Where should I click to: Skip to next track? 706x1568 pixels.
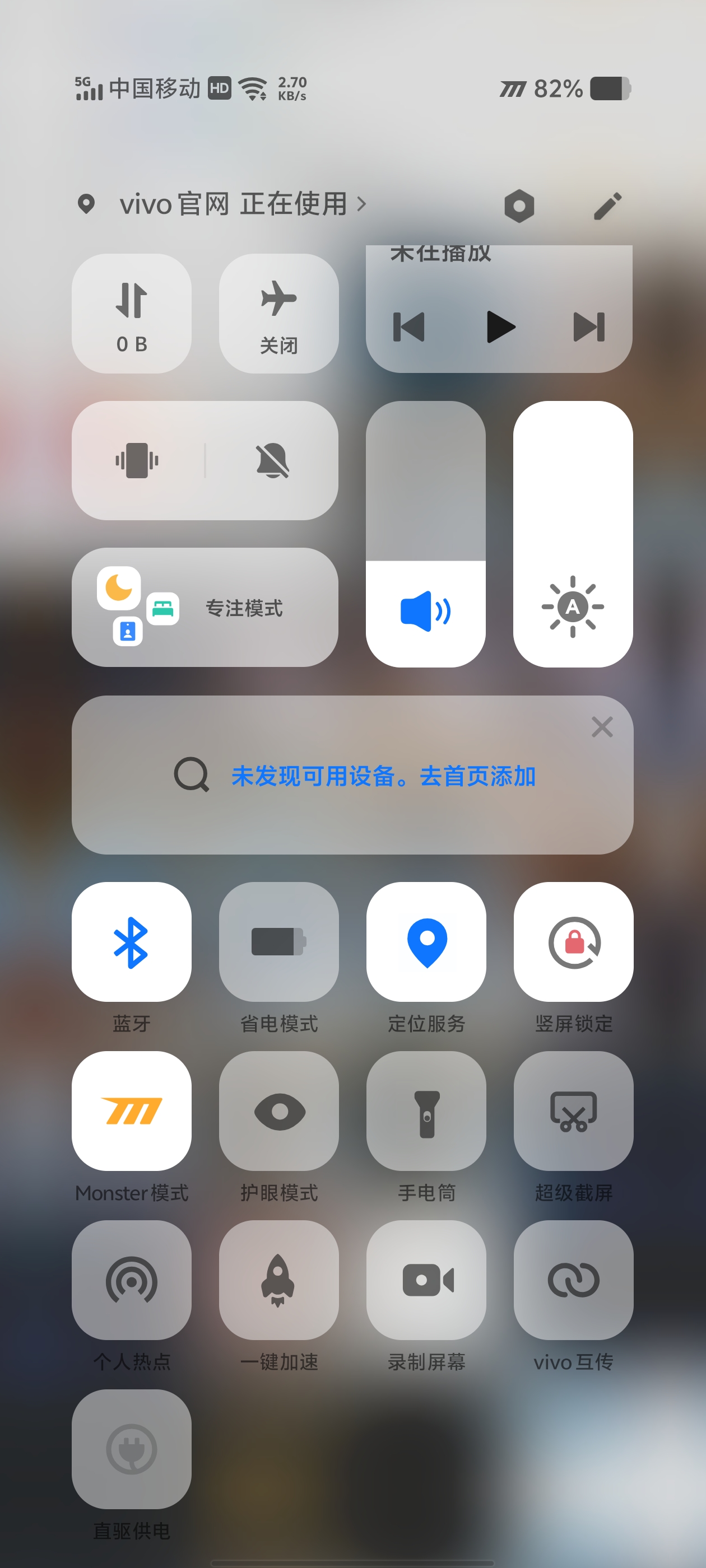(x=588, y=327)
